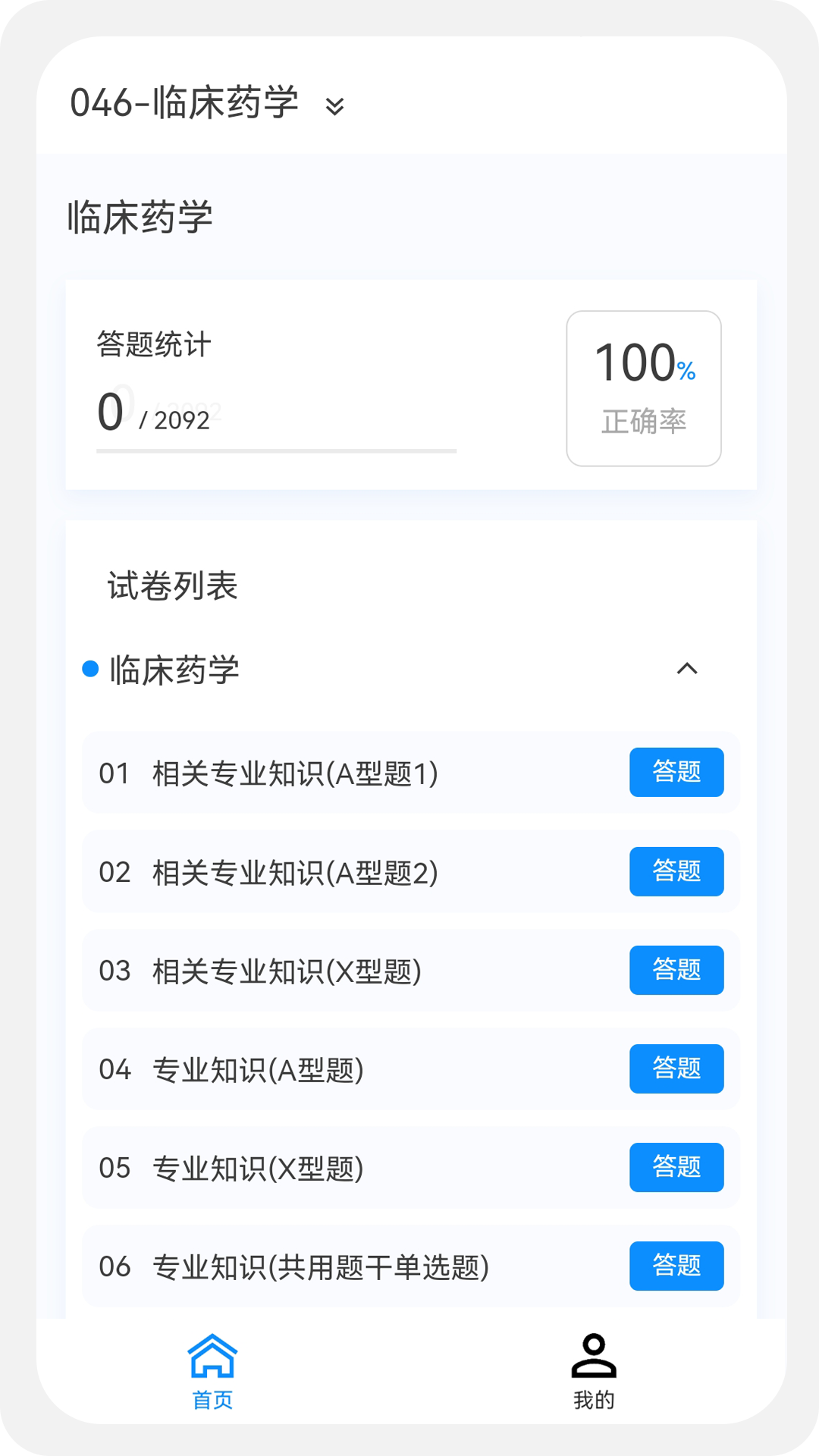Begin the 相关专业知识(X型题) quiz
The height and width of the screenshot is (1456, 819).
[676, 971]
